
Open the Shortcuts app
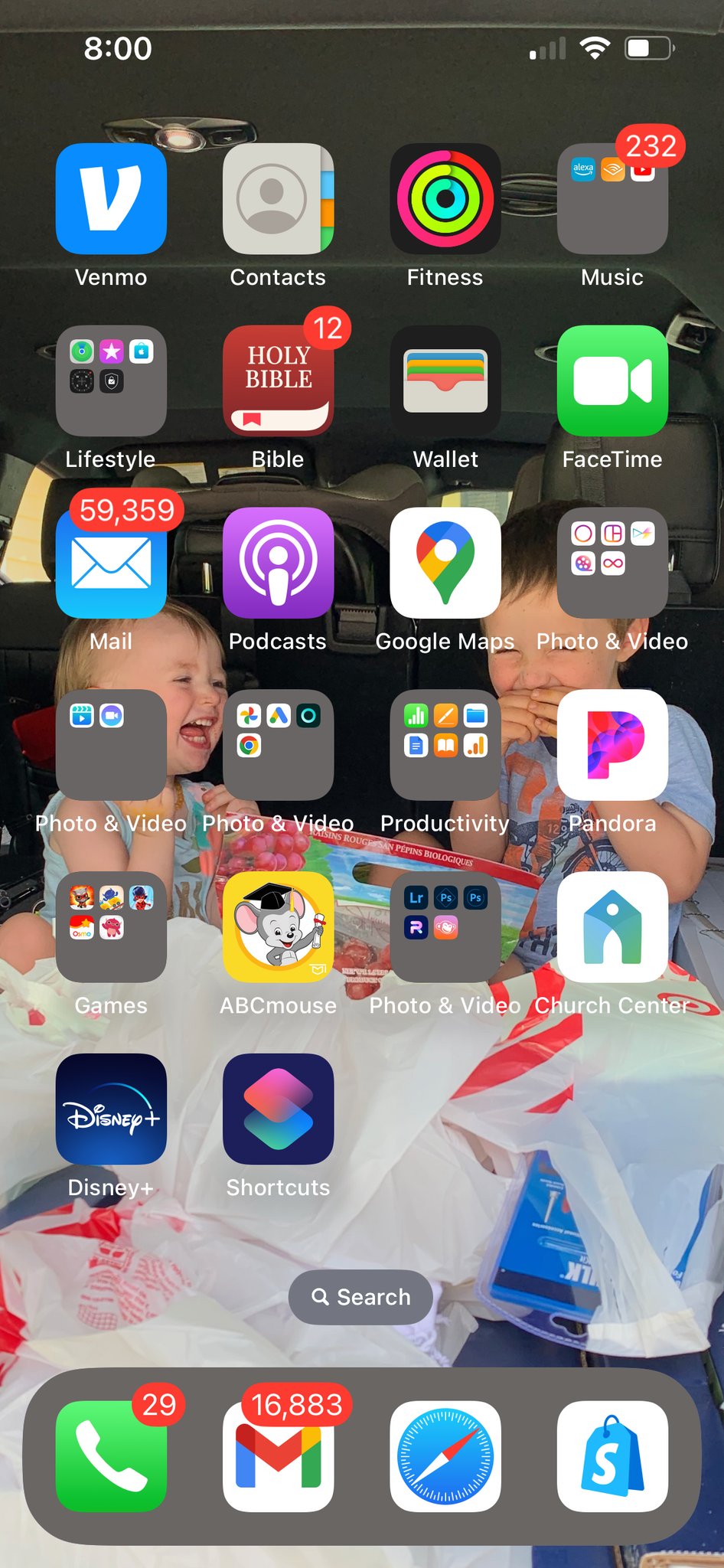[278, 1109]
